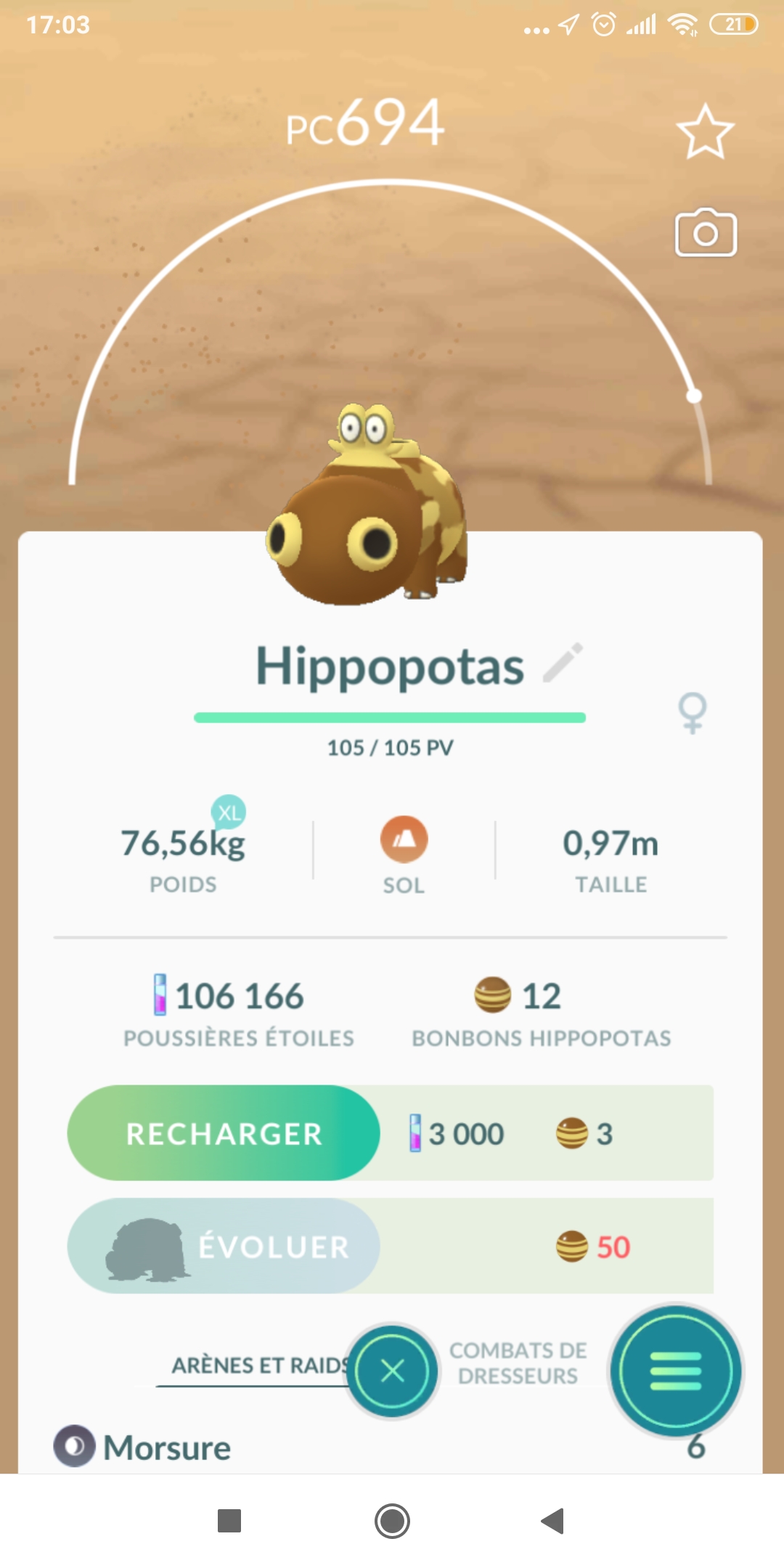Tap Recharger to power up Hippopotas
Viewport: 784px width, 1568px height.
[x=224, y=1133]
